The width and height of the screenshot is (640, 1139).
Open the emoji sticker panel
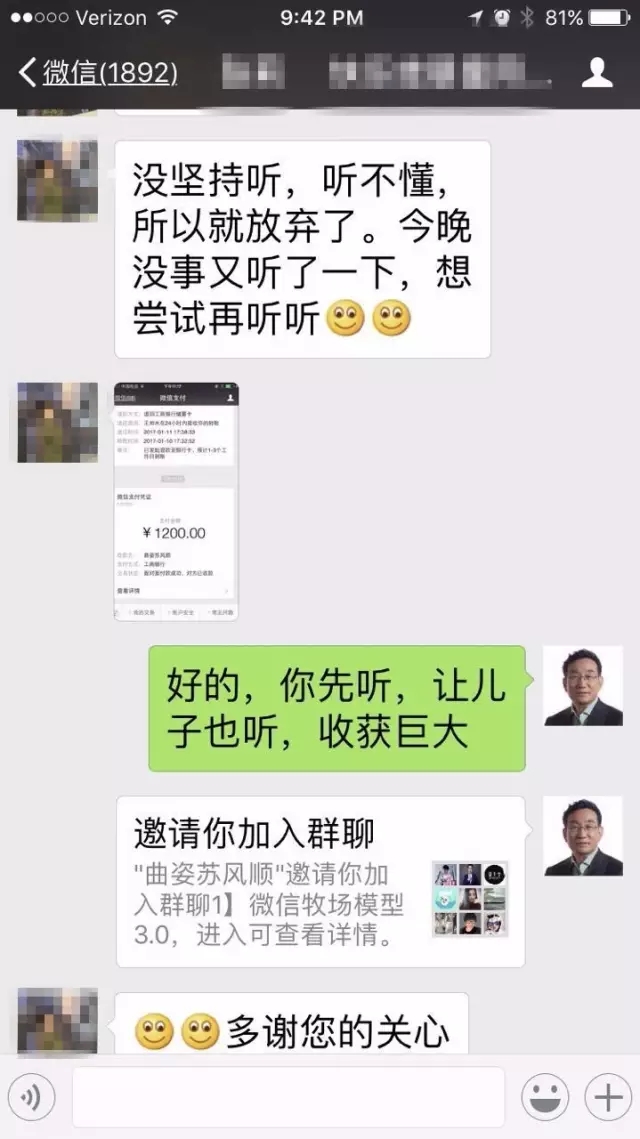tap(545, 1097)
